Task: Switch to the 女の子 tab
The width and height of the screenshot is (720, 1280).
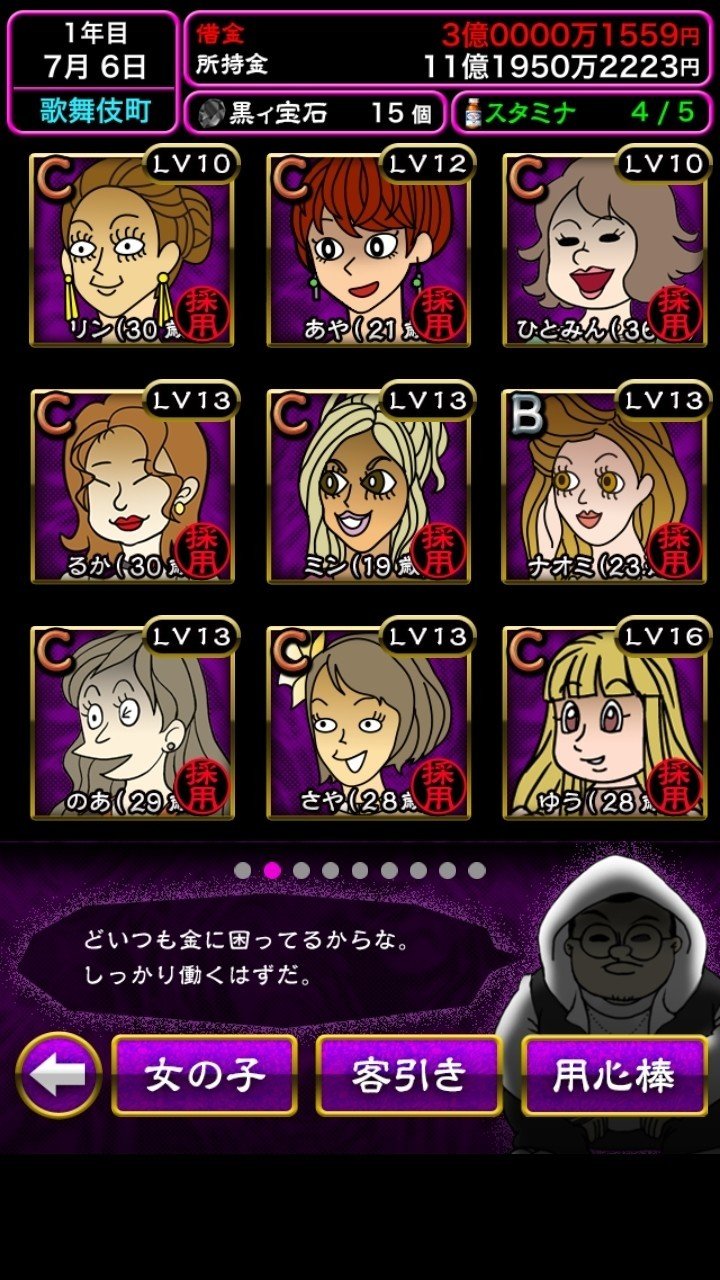Action: click(205, 1075)
